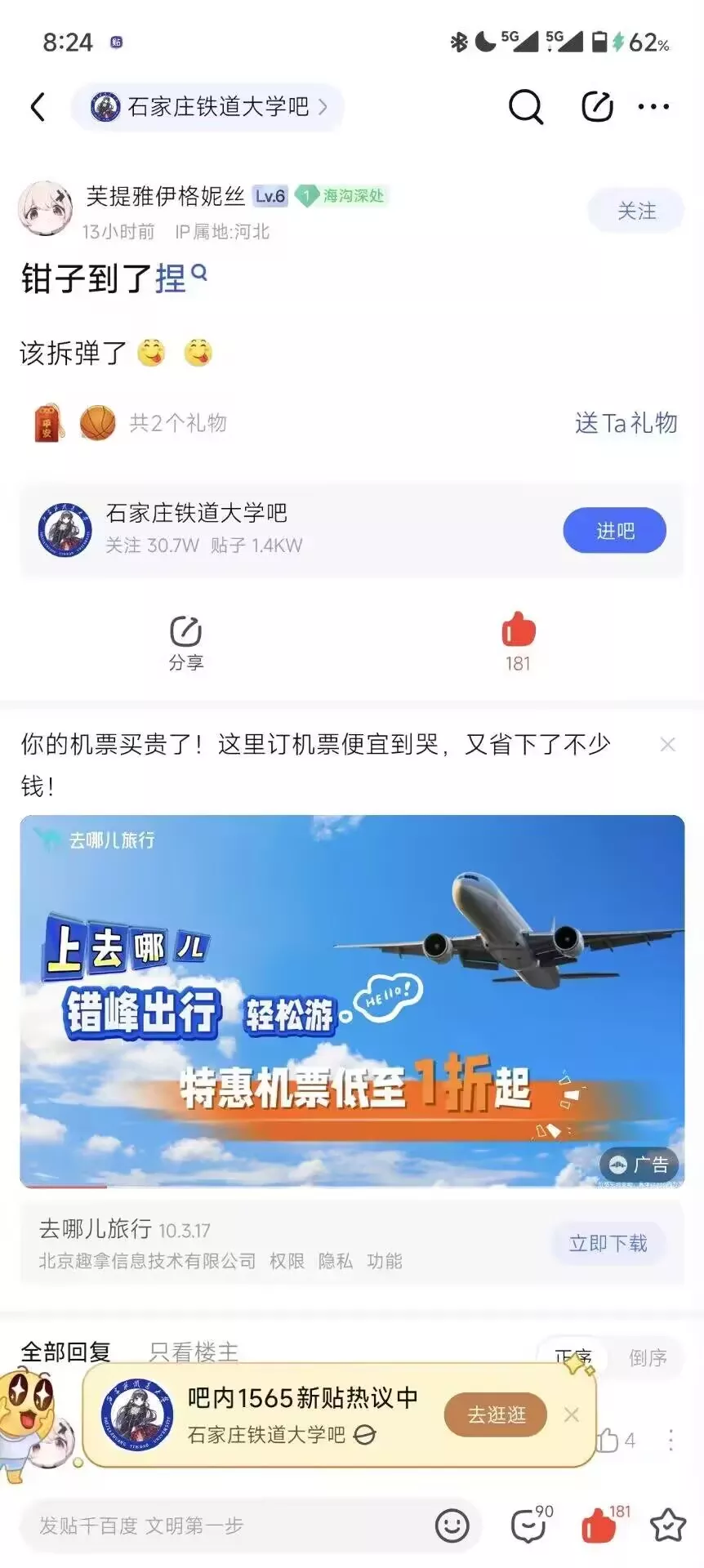
Task: Switch to 只看楼主 replies
Action: click(x=194, y=1352)
